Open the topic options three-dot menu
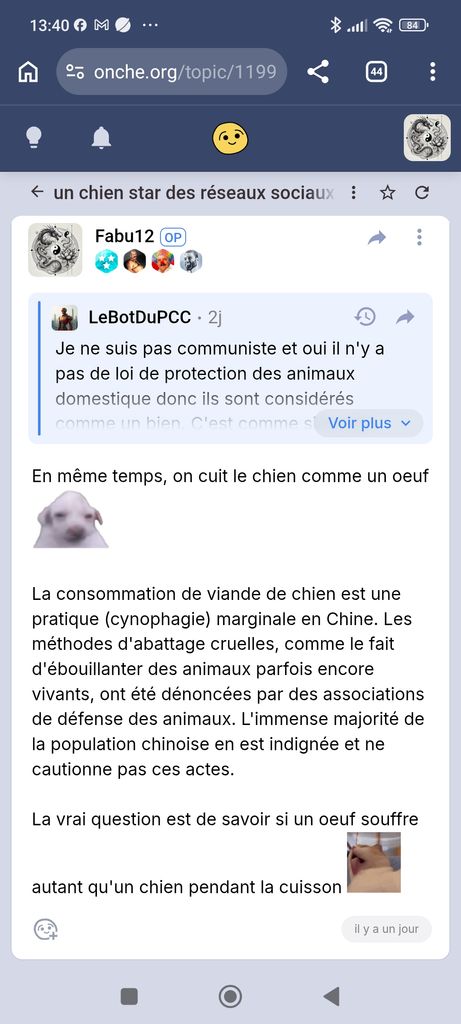The width and height of the screenshot is (461, 1024). pos(353,193)
